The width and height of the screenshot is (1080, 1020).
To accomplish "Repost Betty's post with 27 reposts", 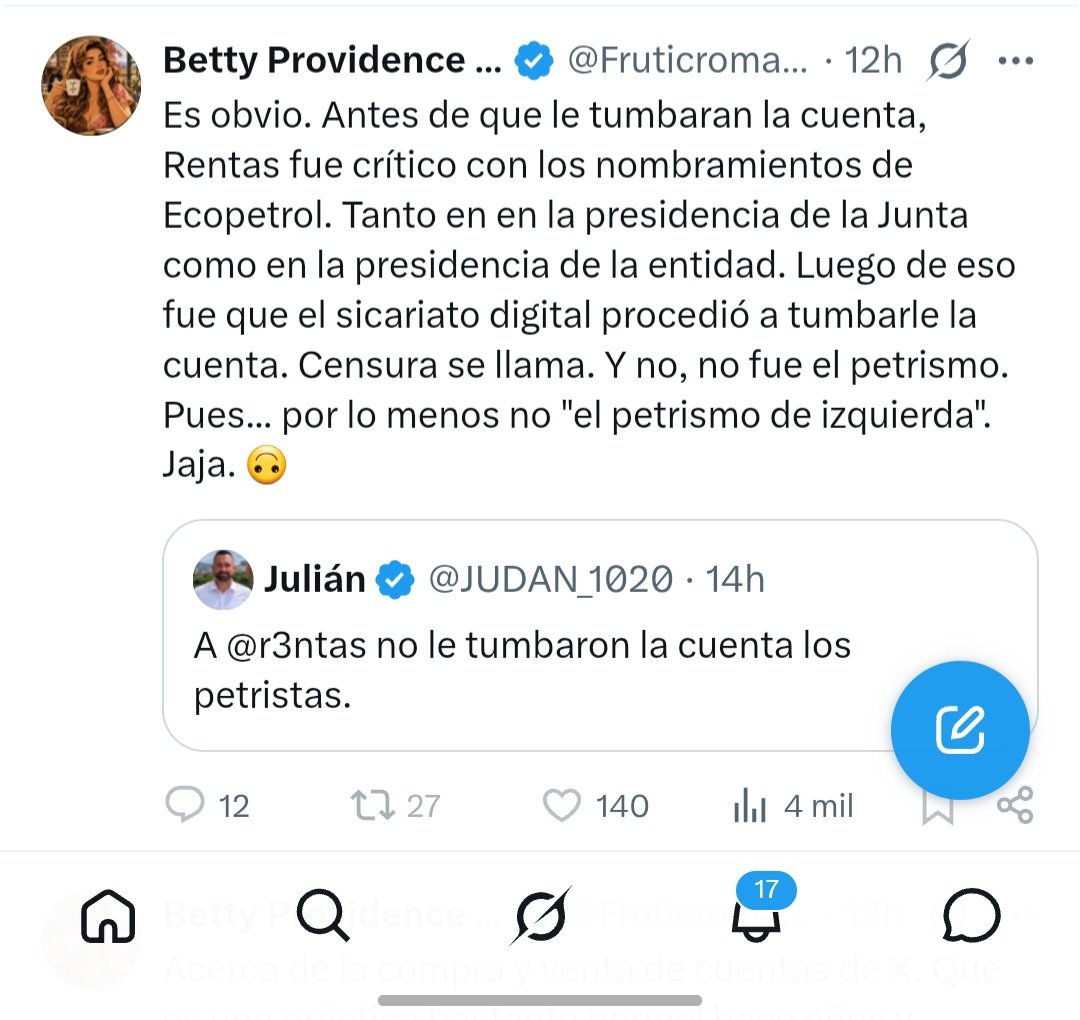I will (x=395, y=804).
